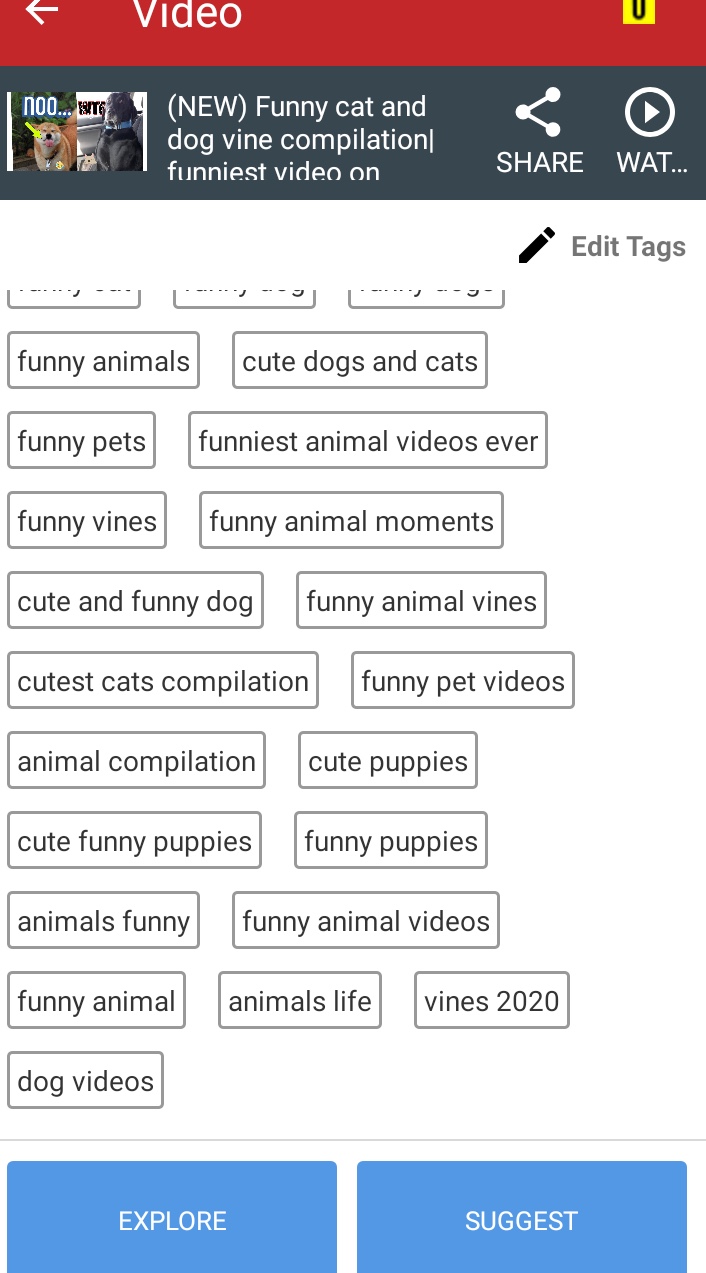The height and width of the screenshot is (1273, 706).
Task: Select the 'funny vines' tag
Action: point(87,521)
